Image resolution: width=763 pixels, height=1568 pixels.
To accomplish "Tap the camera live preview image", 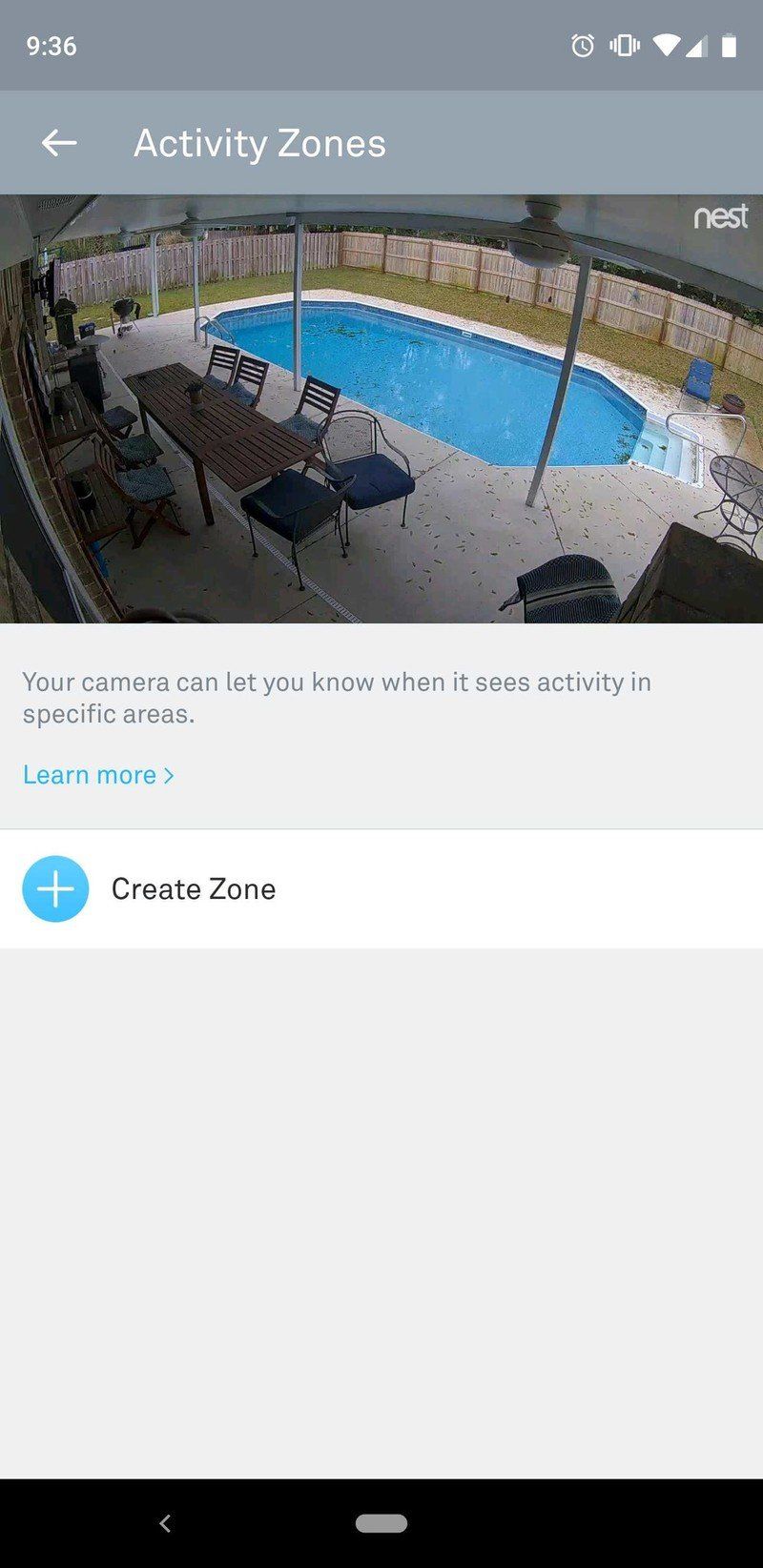I will click(x=381, y=405).
